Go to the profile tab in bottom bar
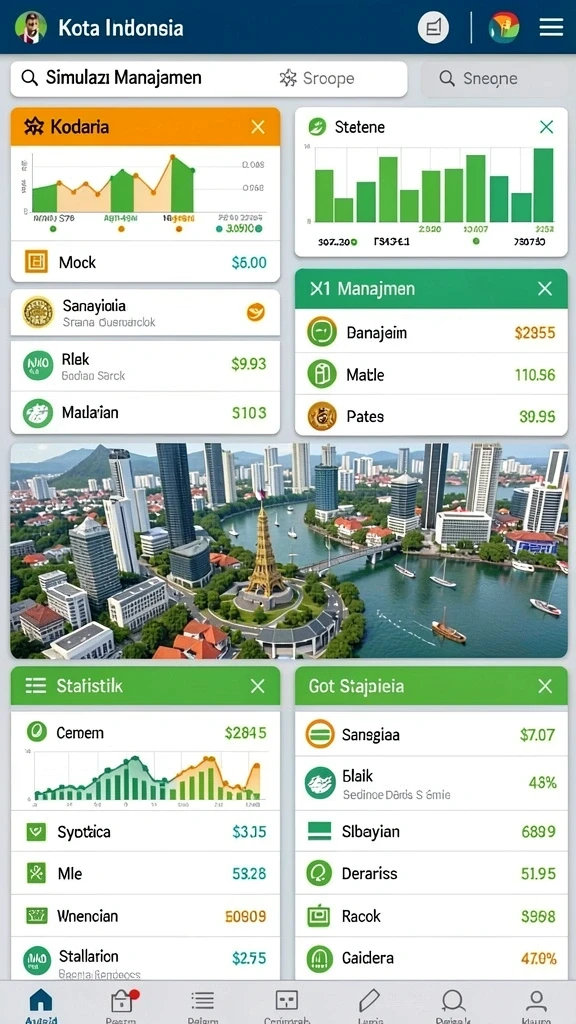576x1024 pixels. [536, 1004]
